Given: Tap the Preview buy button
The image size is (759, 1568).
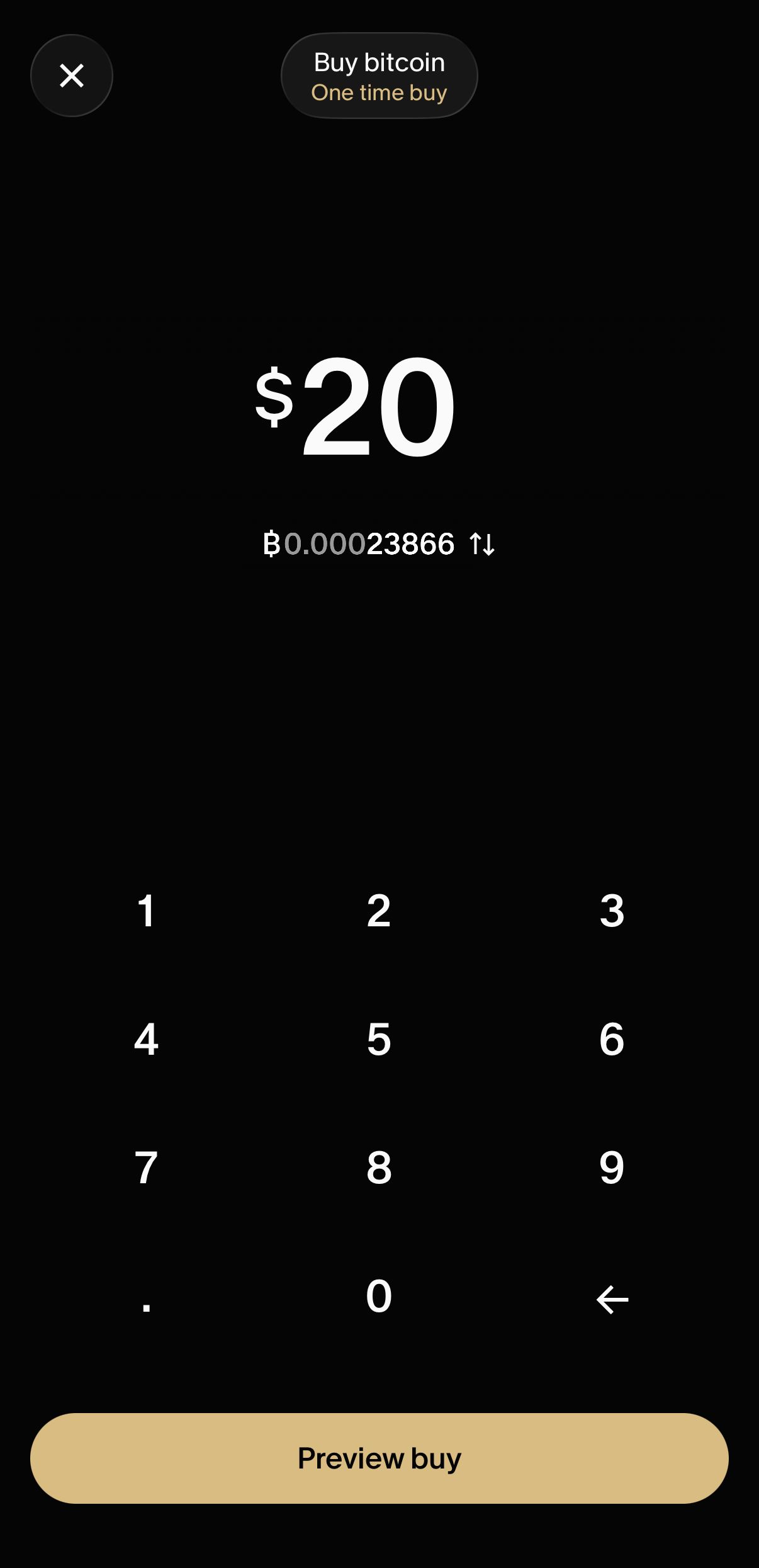Looking at the screenshot, I should click(x=379, y=1458).
